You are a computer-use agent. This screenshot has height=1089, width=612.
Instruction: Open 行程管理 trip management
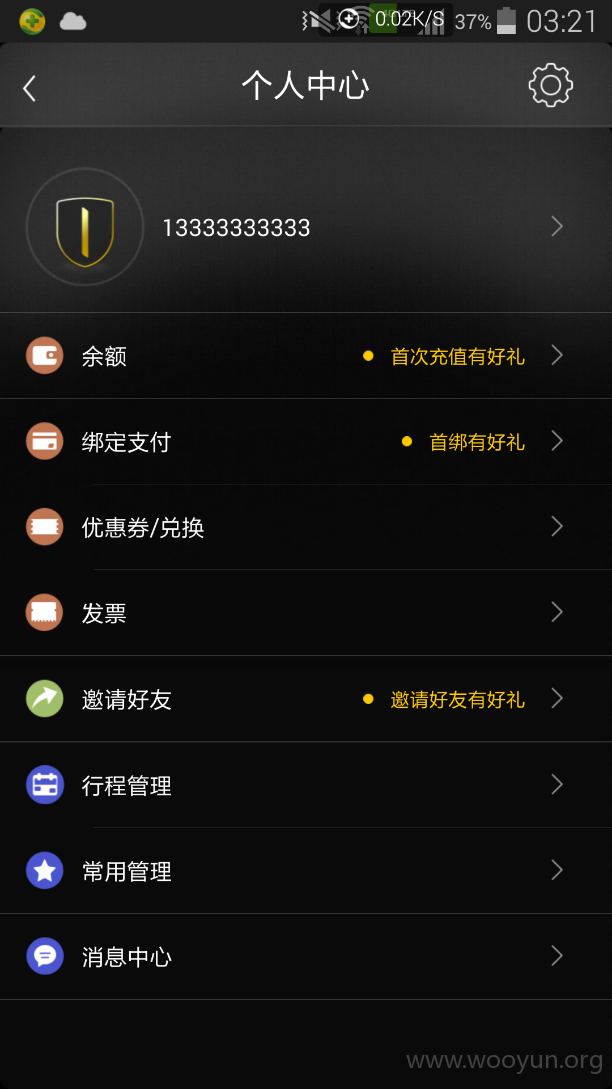[x=306, y=785]
